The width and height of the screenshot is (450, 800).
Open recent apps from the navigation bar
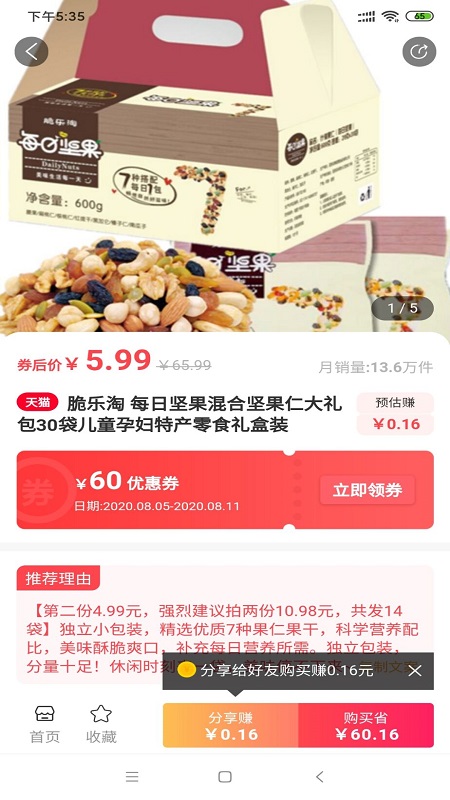[132, 777]
